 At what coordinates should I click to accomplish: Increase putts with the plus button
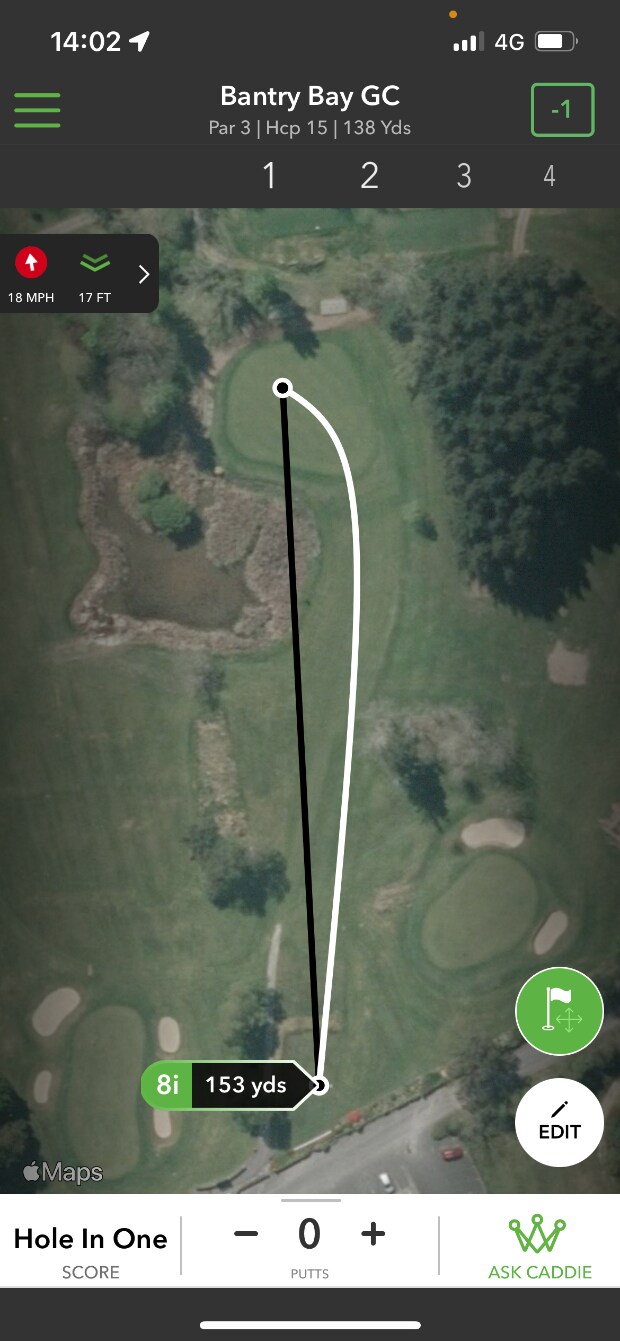[373, 1234]
